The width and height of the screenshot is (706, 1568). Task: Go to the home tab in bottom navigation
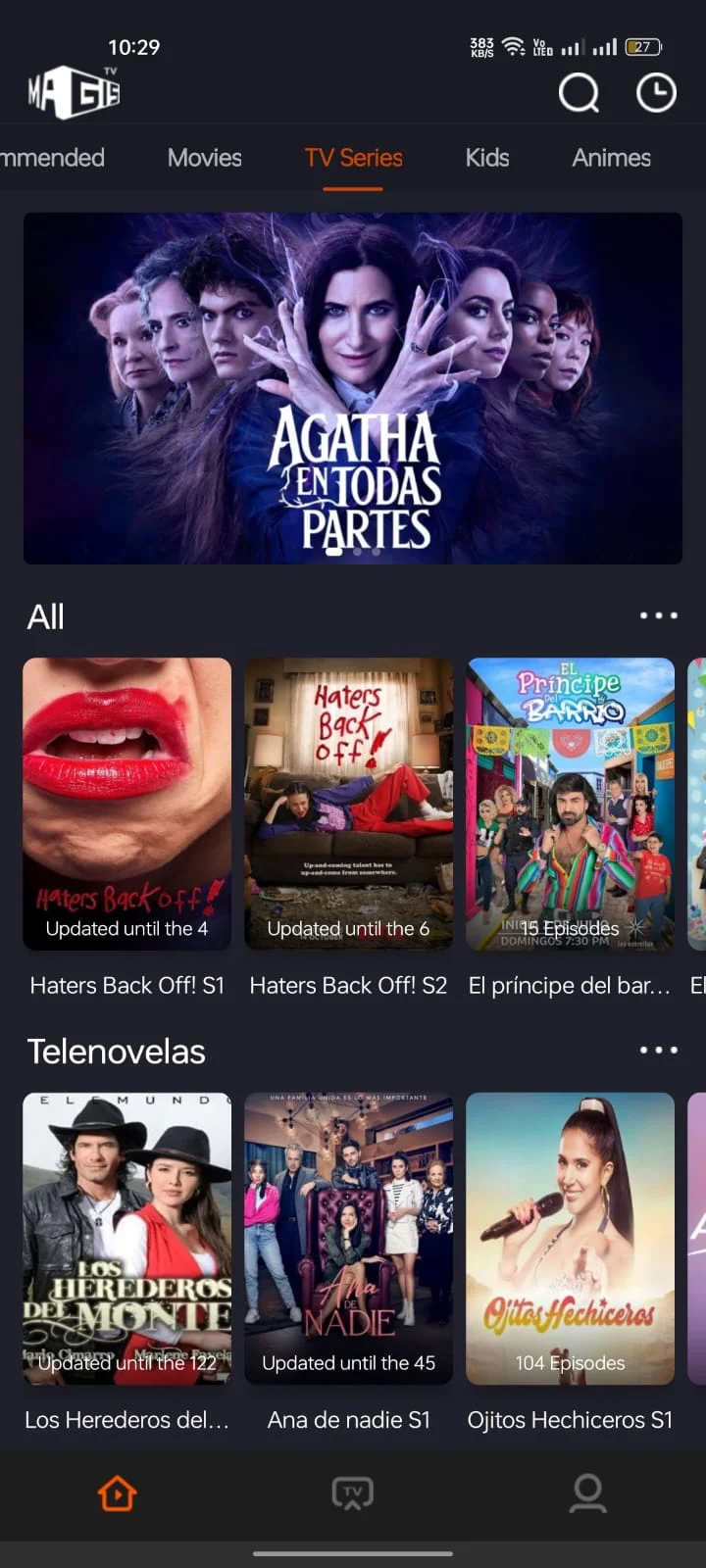118,1494
